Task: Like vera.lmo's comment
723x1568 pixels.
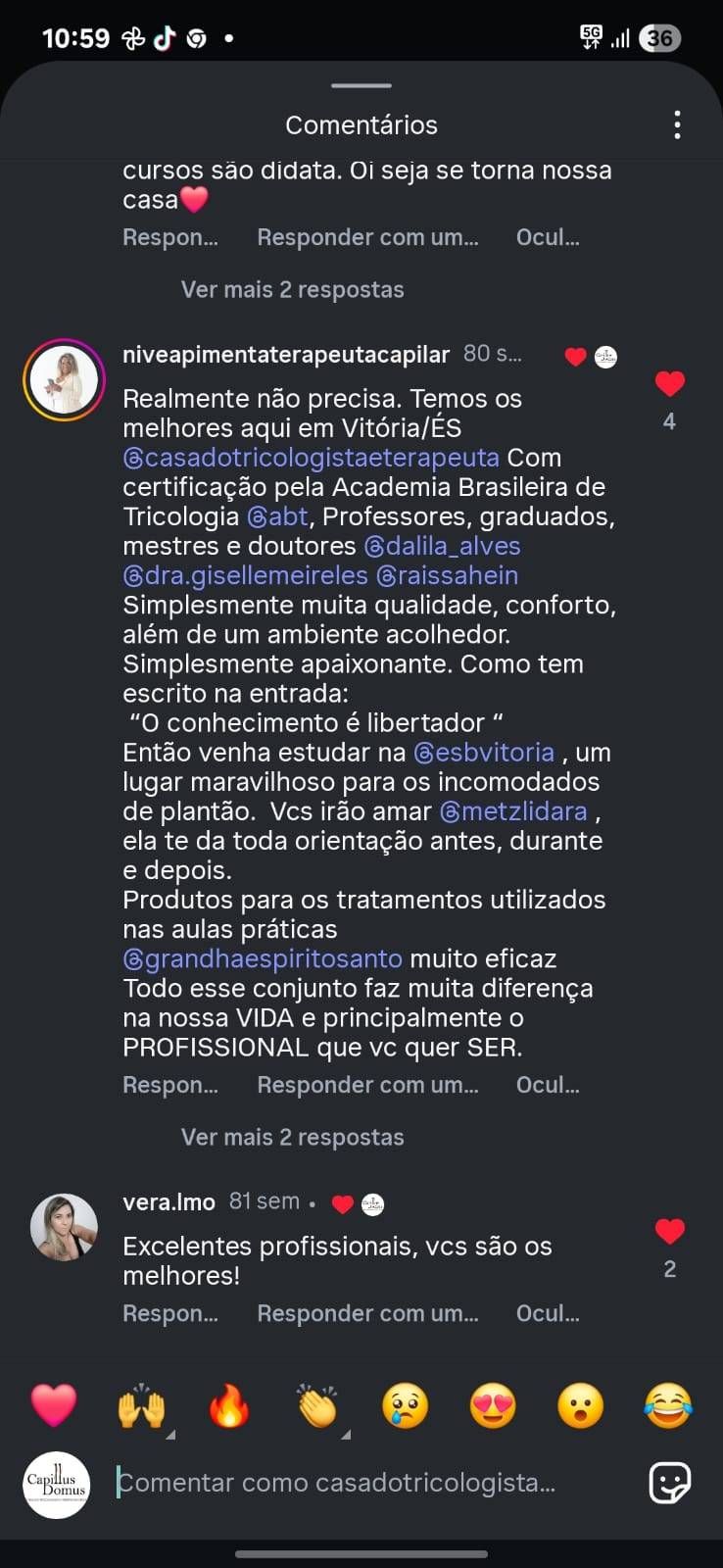Action: point(669,1232)
